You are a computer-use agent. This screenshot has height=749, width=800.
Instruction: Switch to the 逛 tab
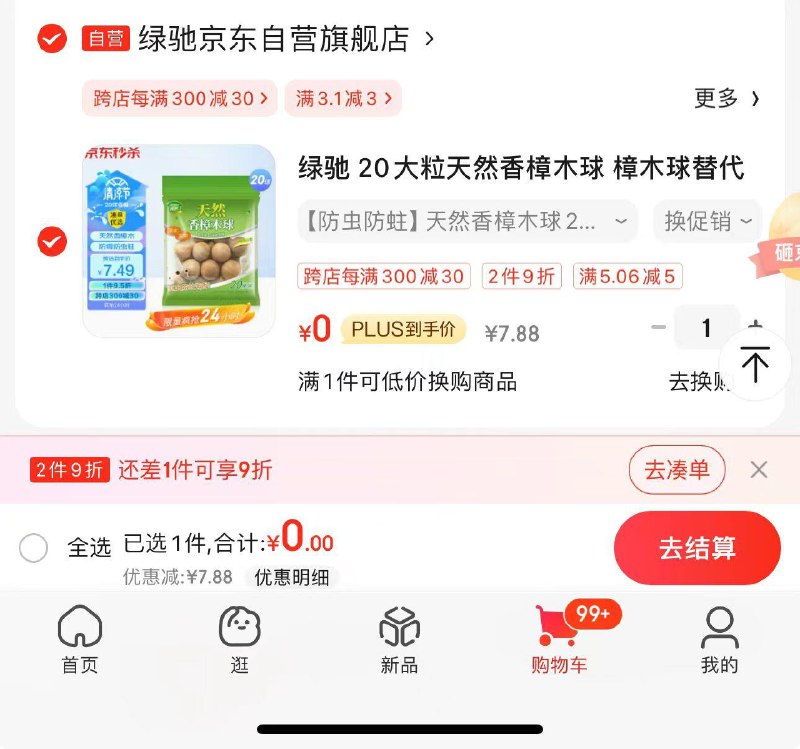click(240, 640)
